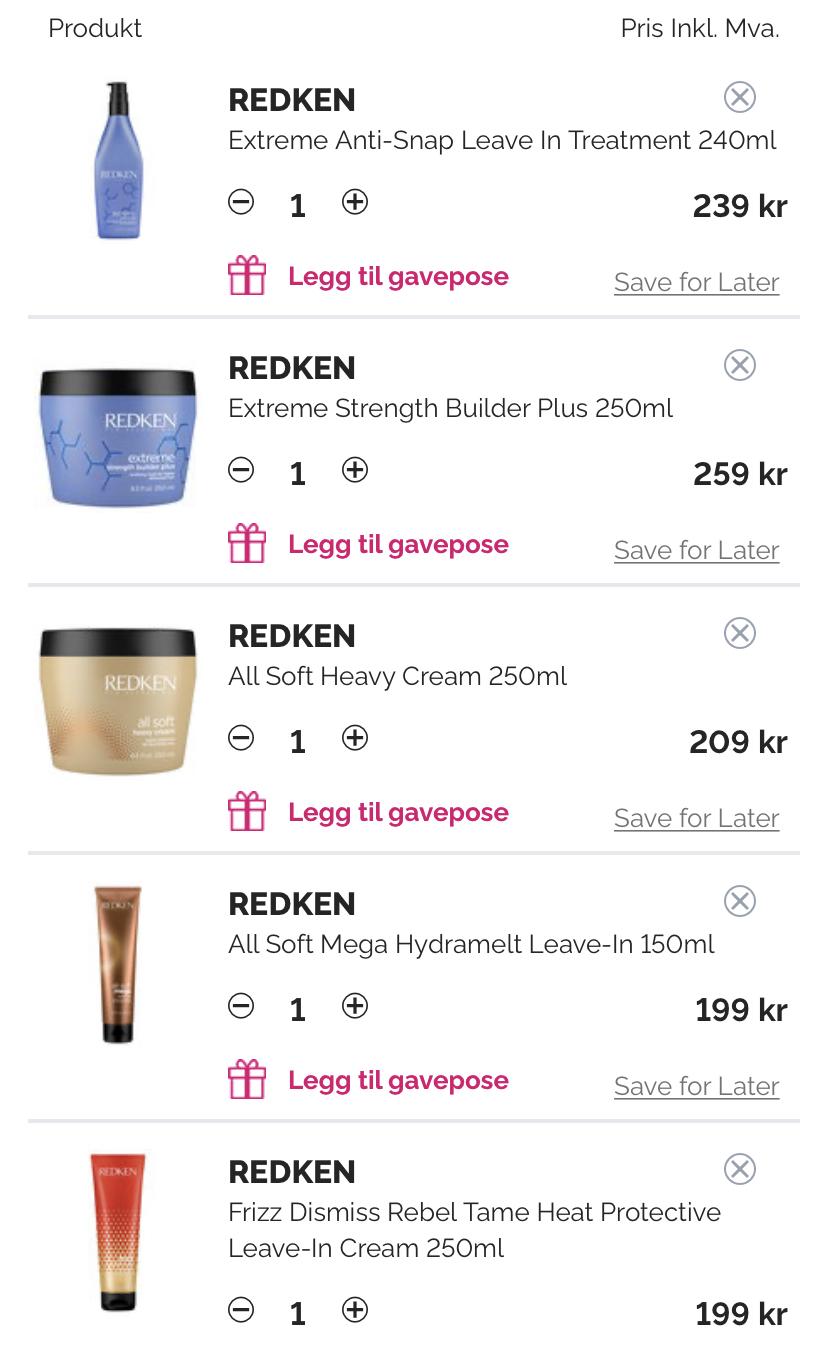
Task: Save Extreme Anti-Snap Leave In Treatment for later
Action: pyautogui.click(x=696, y=282)
